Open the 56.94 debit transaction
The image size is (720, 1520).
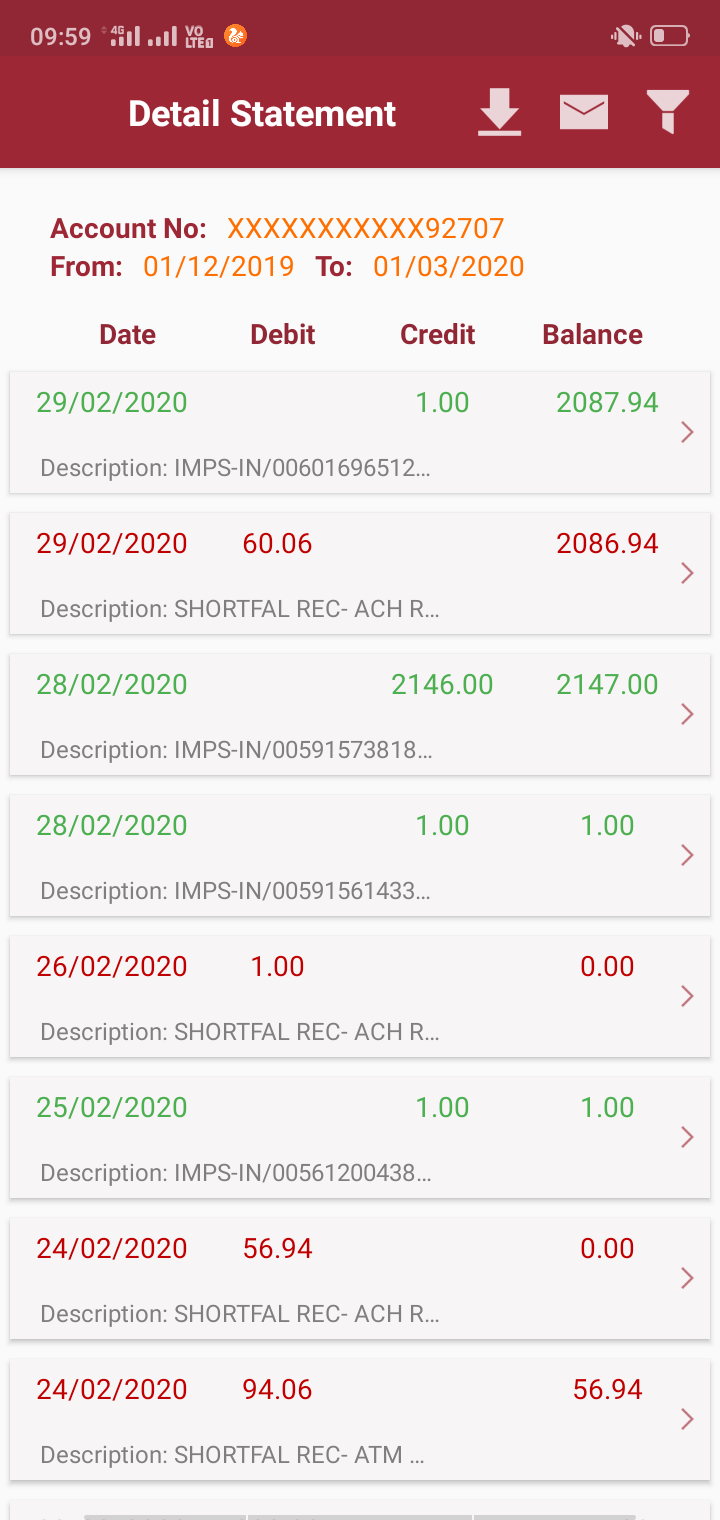[x=360, y=1278]
